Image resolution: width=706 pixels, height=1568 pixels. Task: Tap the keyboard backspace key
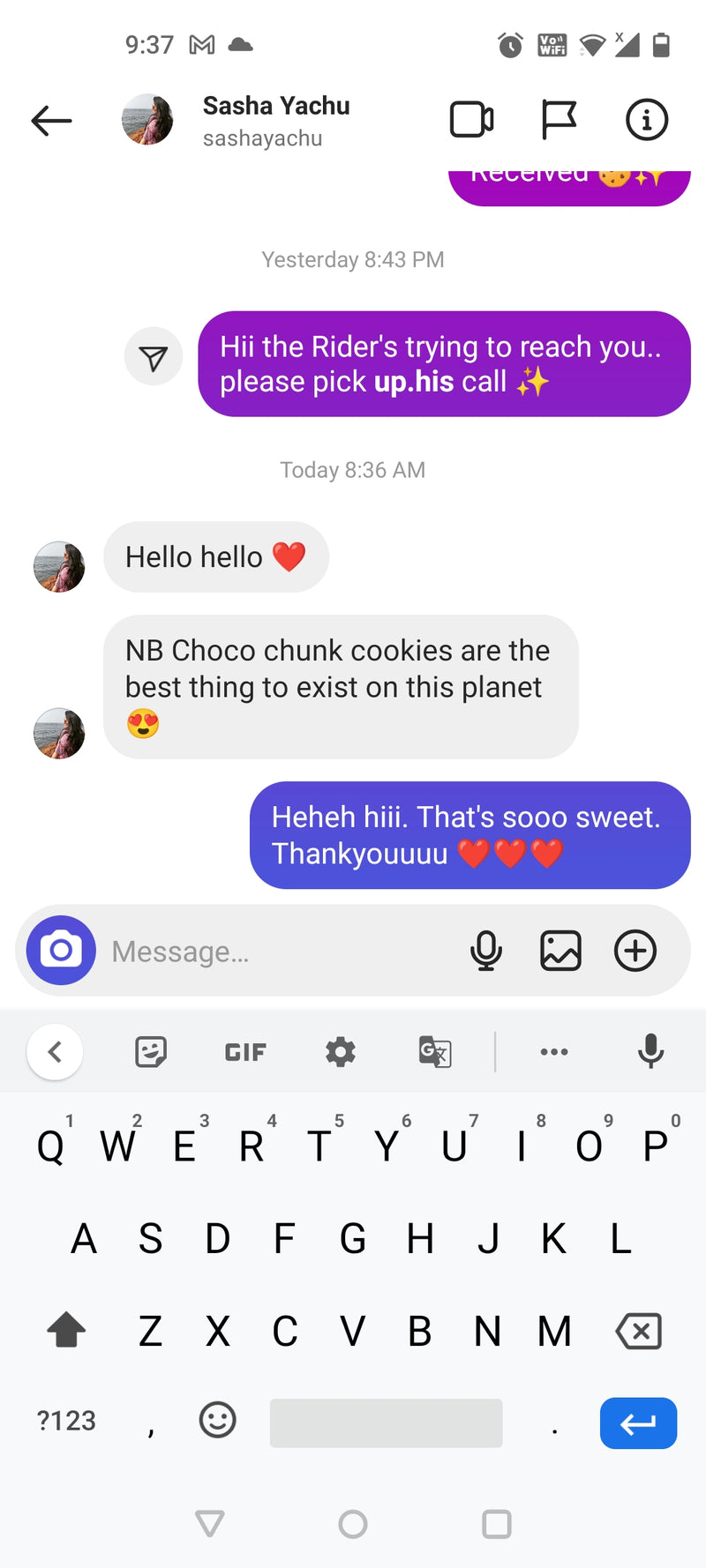pyautogui.click(x=639, y=1331)
